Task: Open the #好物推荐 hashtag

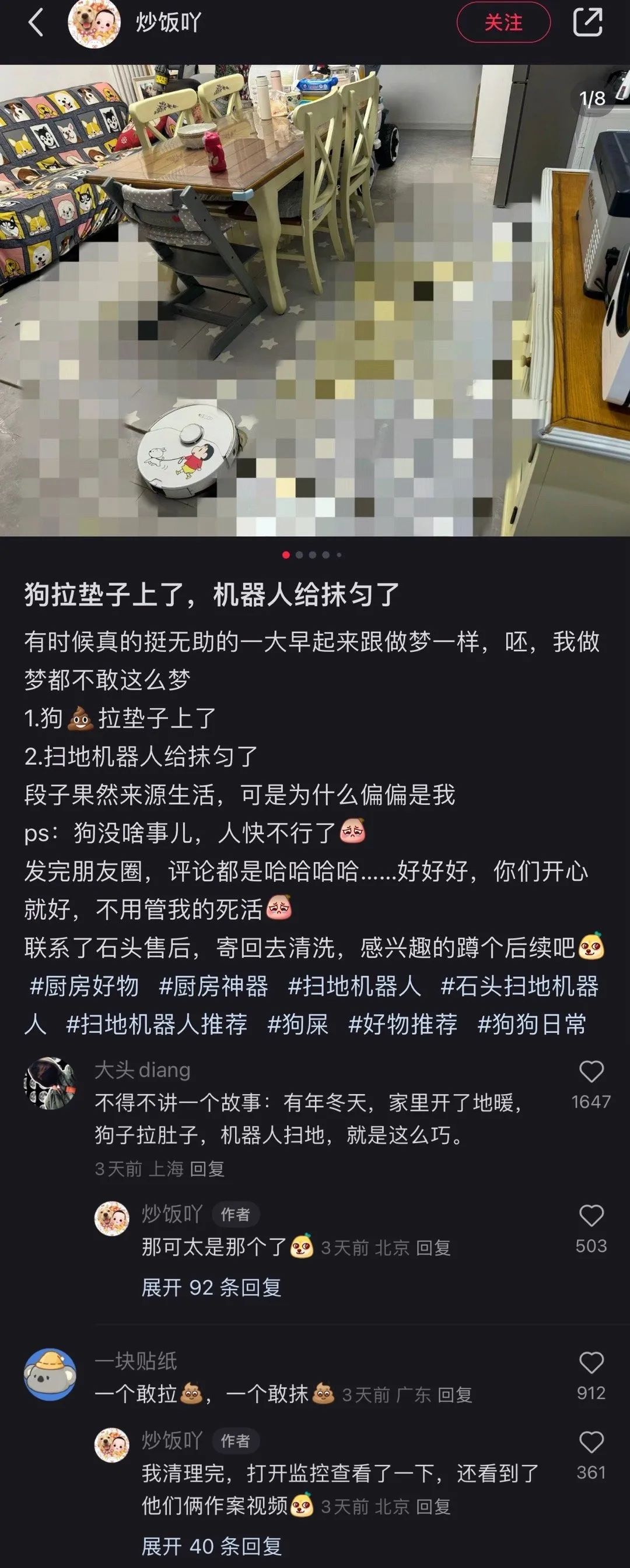Action: (x=402, y=1024)
